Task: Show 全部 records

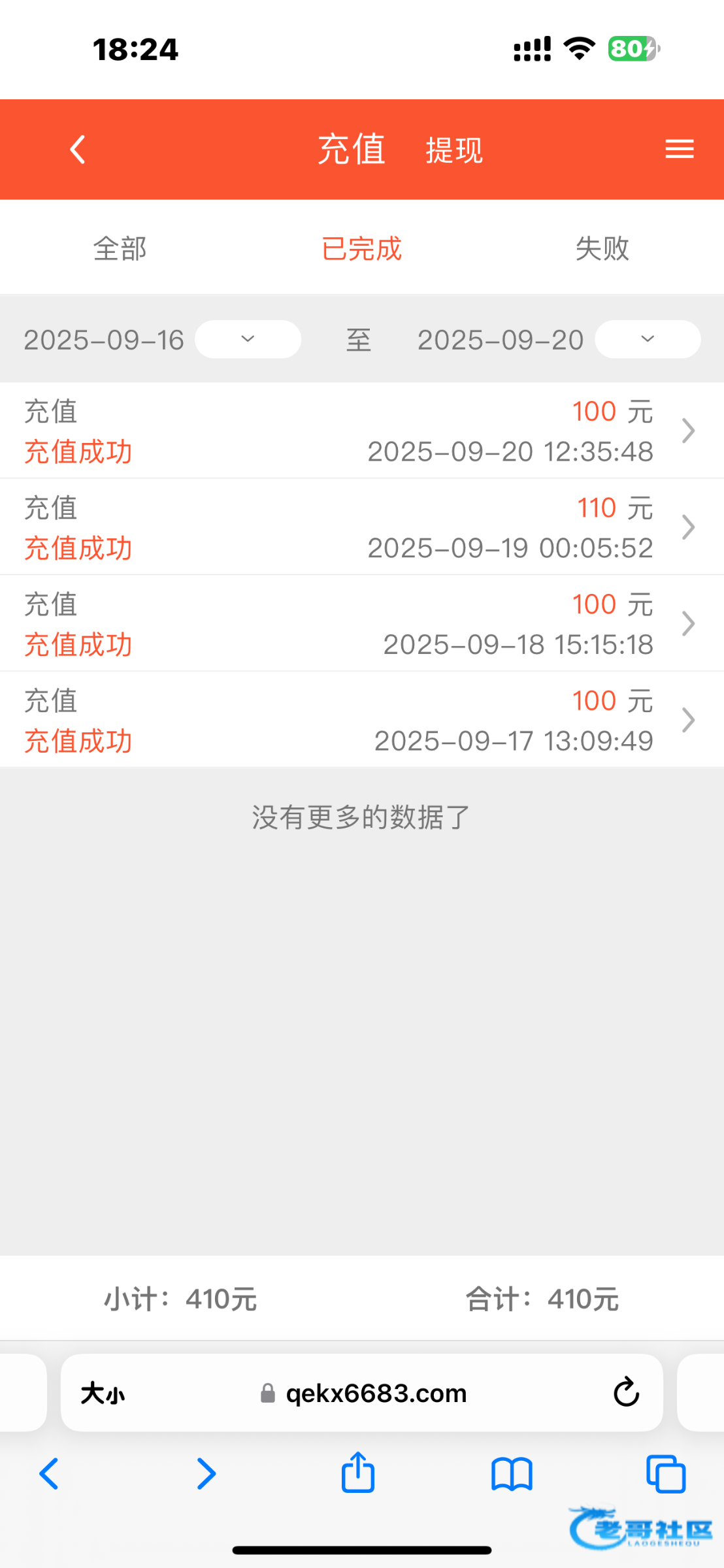Action: click(x=120, y=249)
